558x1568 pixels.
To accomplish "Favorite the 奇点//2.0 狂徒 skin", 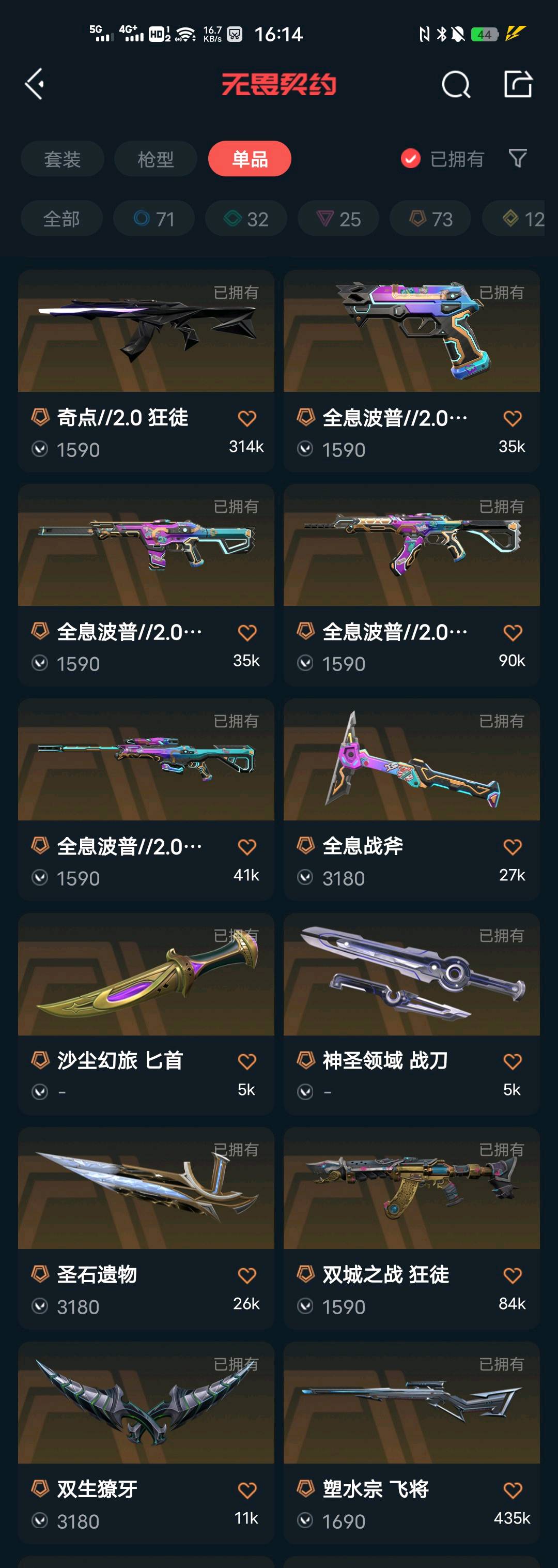I will coord(246,418).
